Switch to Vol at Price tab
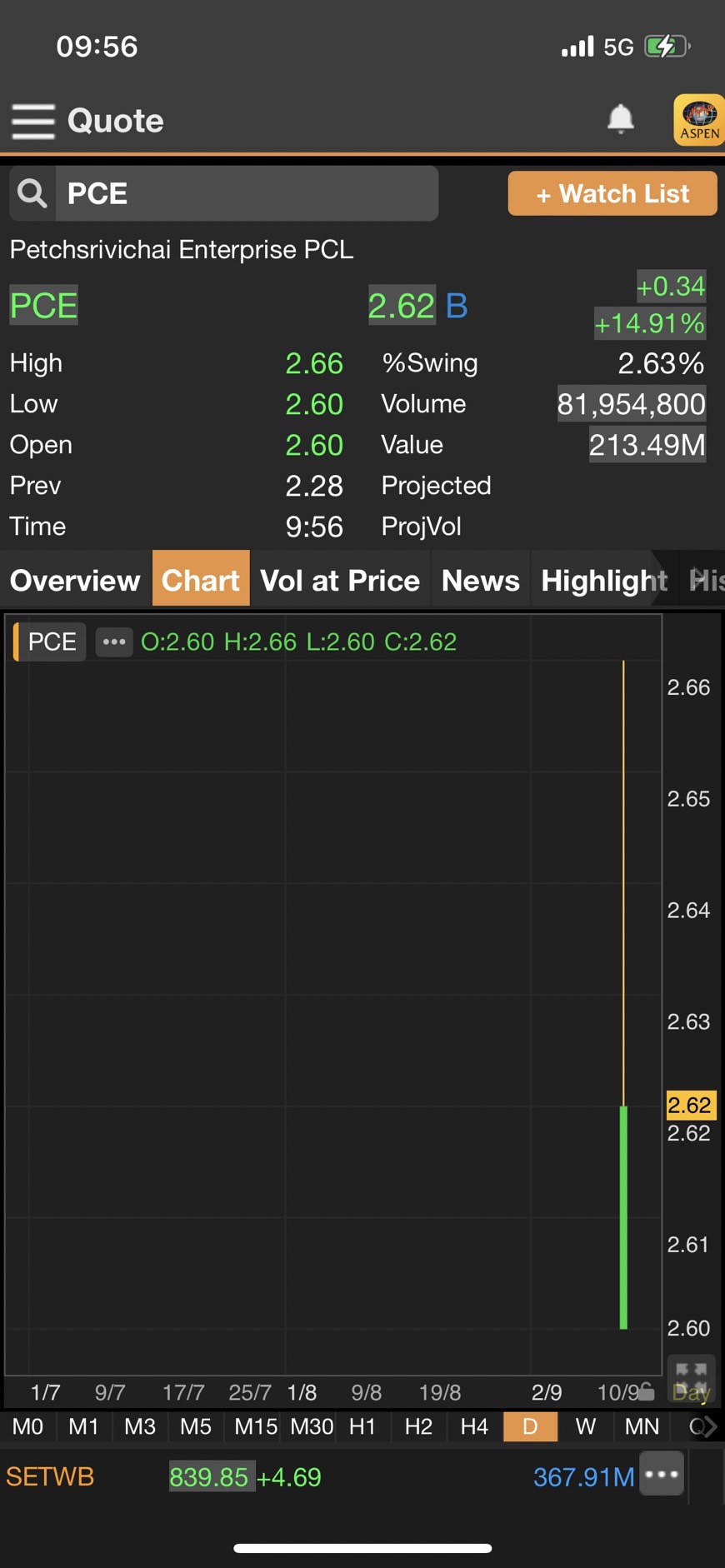This screenshot has height=1568, width=725. point(340,580)
